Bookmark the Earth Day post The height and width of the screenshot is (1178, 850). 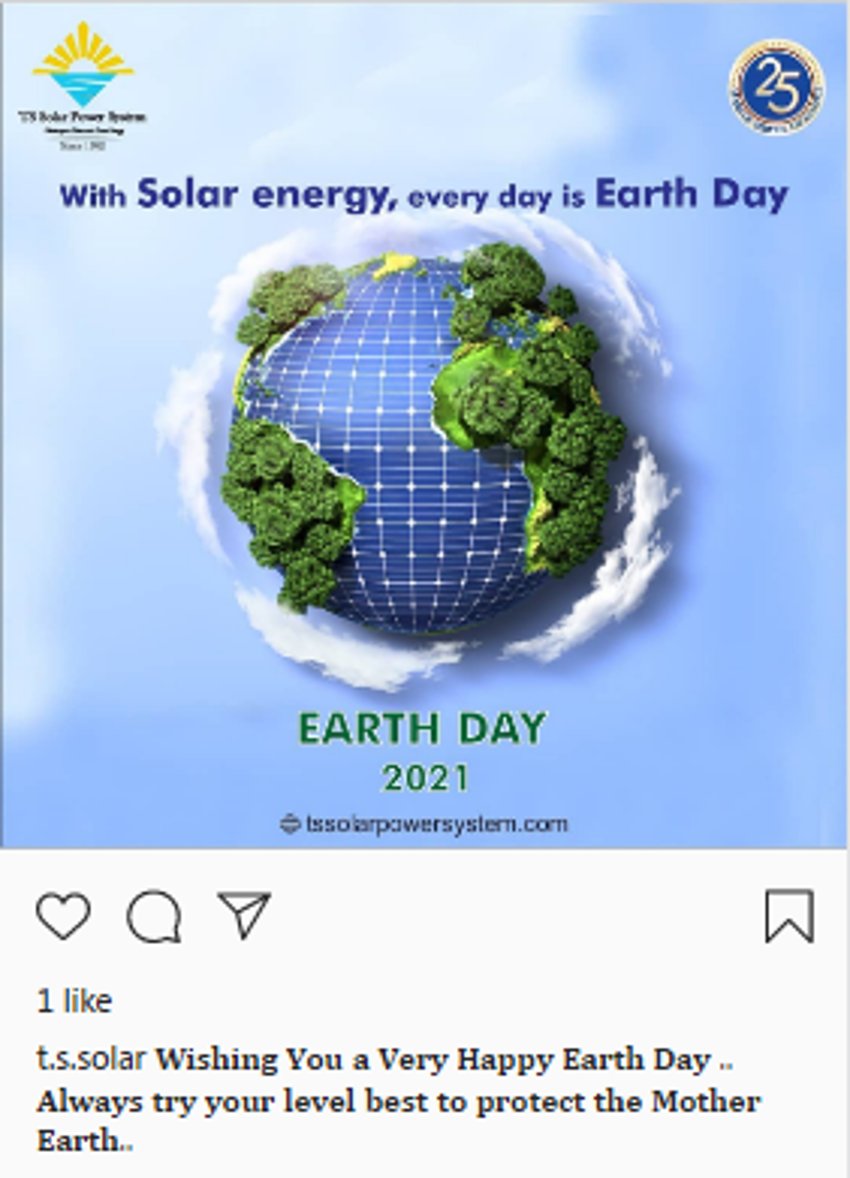789,916
